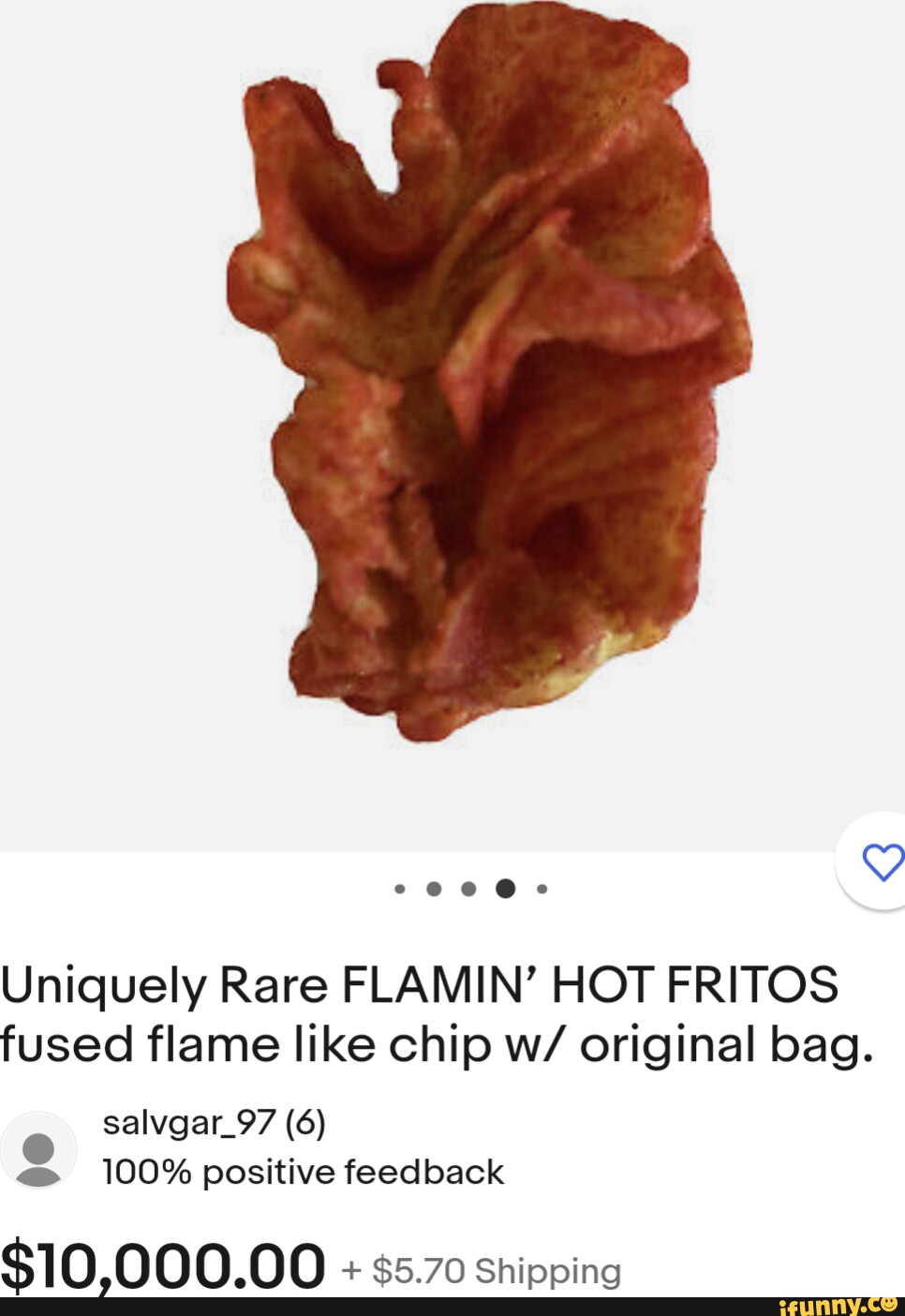Add this Fritos listing to watchlist
Viewport: 905px width, 1316px height.
881,861
